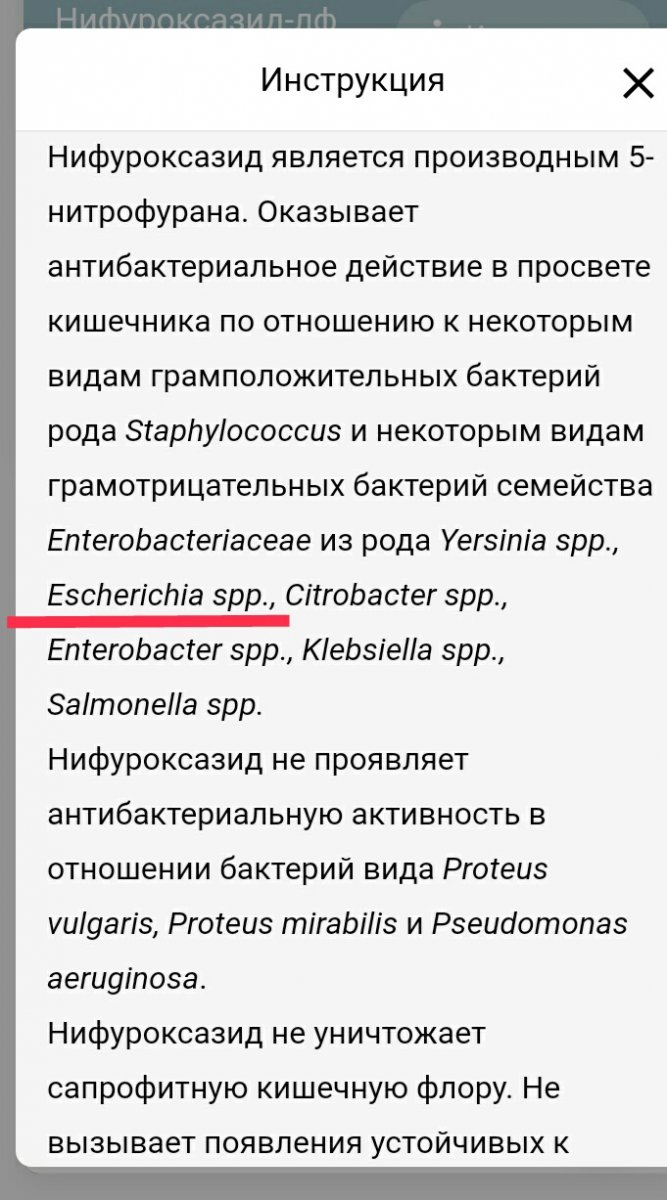Close the Инструкция dialog

point(637,84)
